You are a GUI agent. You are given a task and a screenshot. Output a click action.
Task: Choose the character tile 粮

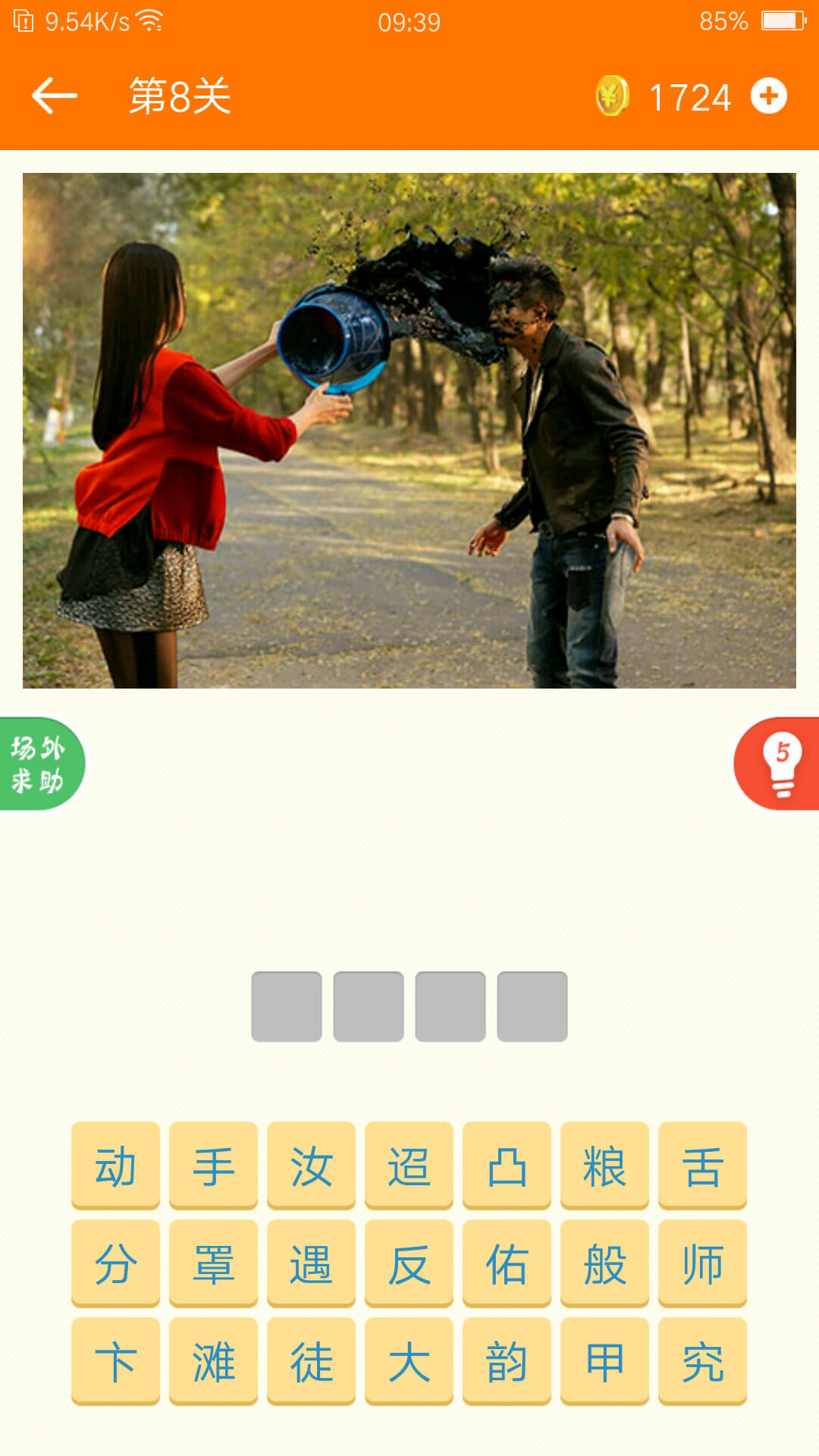point(604,1166)
